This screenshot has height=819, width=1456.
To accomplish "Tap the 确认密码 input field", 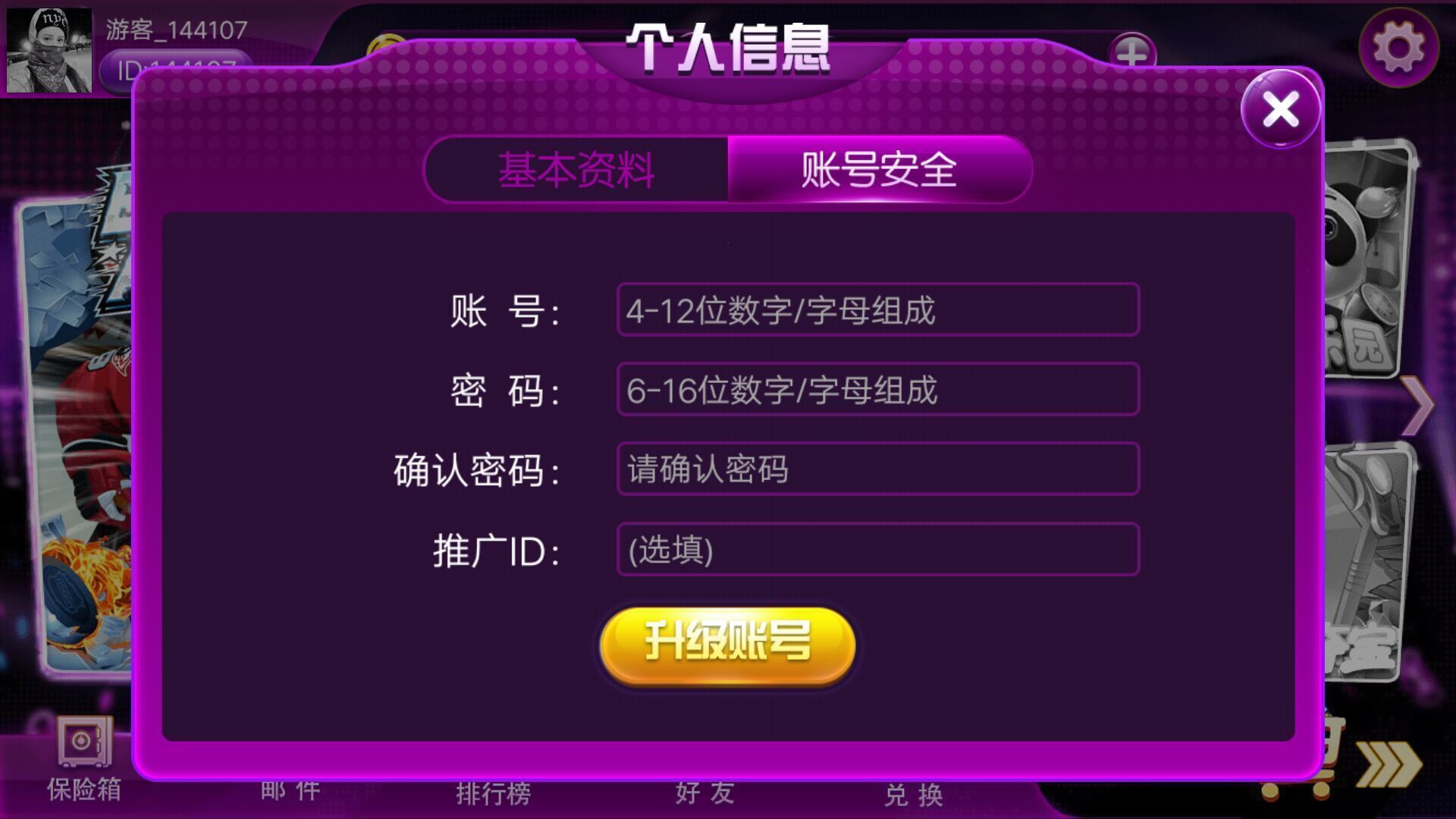I will click(877, 469).
